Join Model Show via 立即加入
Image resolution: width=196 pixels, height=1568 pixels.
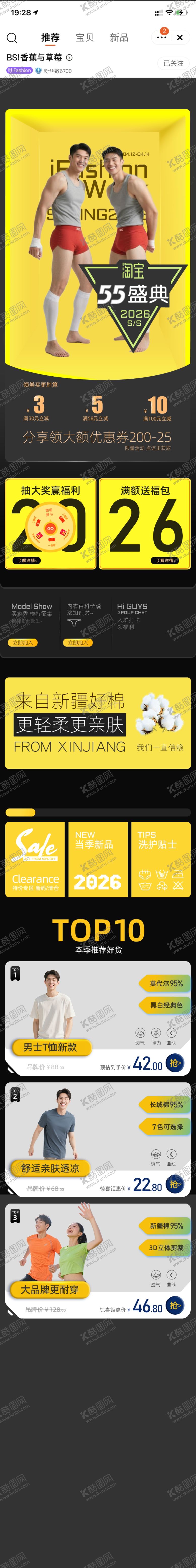[23, 642]
